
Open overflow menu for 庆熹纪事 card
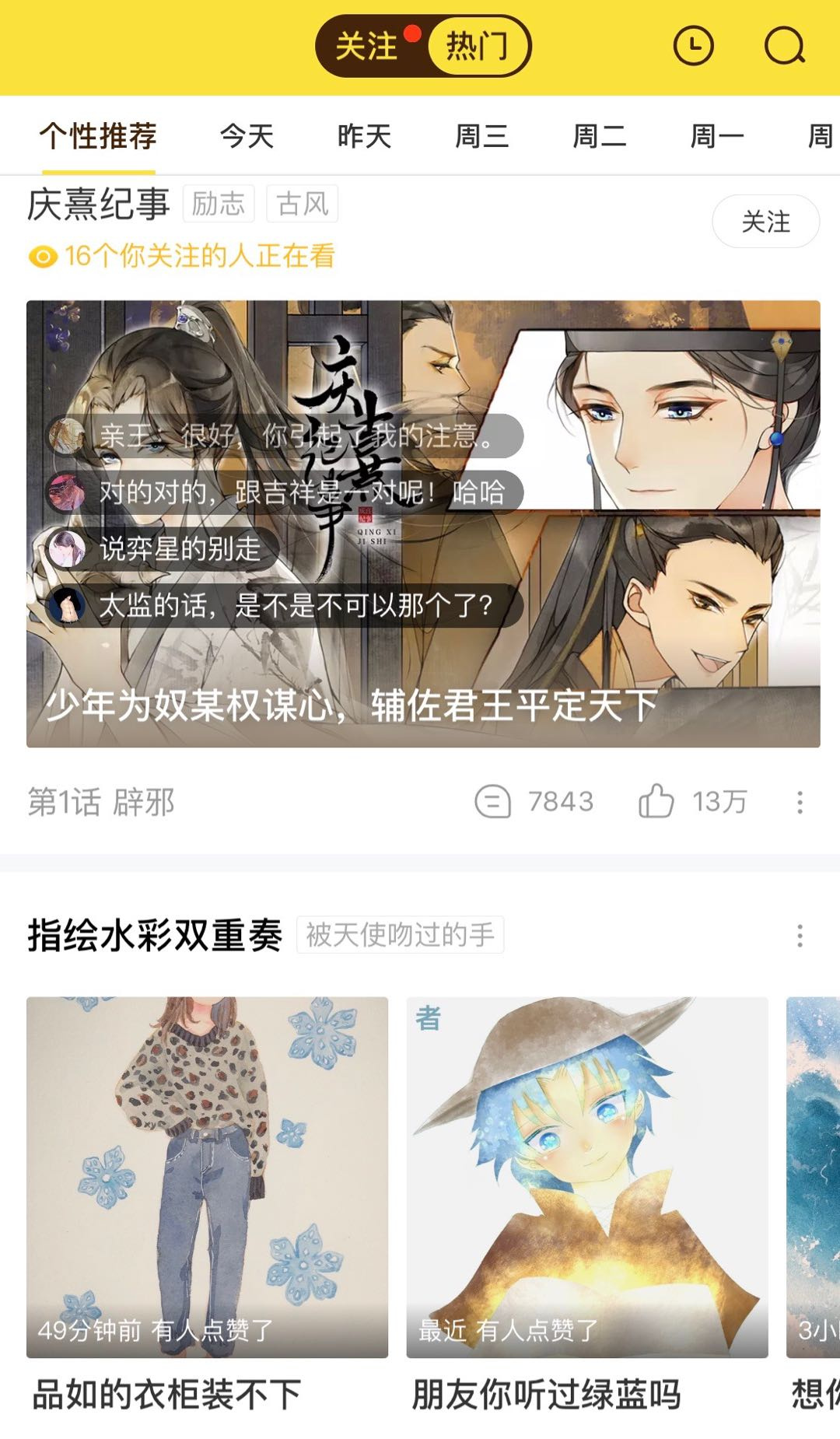tap(800, 803)
